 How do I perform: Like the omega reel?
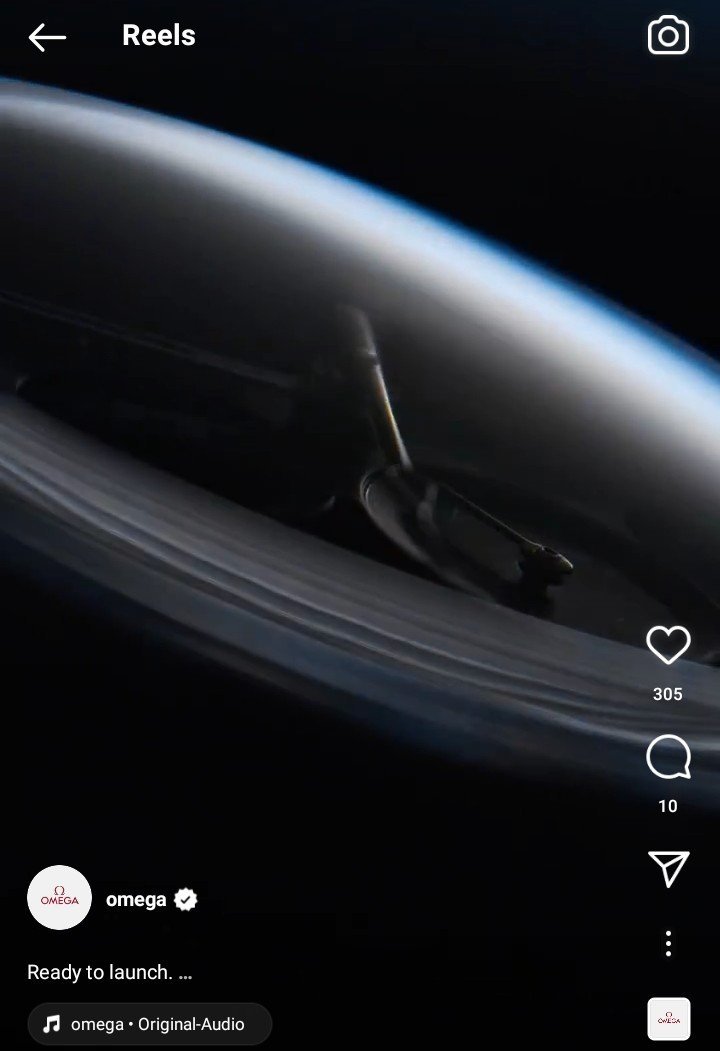tap(668, 646)
